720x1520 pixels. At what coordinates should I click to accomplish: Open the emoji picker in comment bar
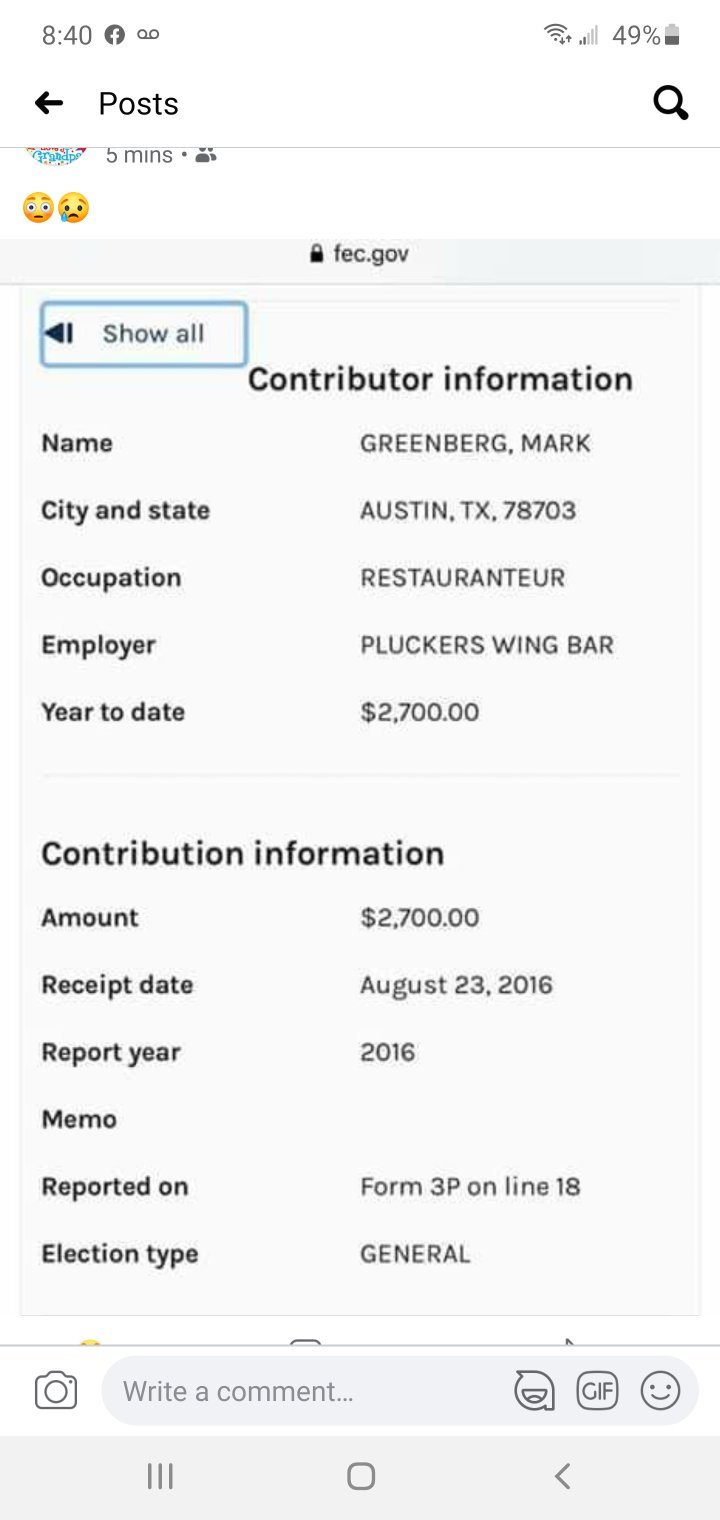[660, 1391]
